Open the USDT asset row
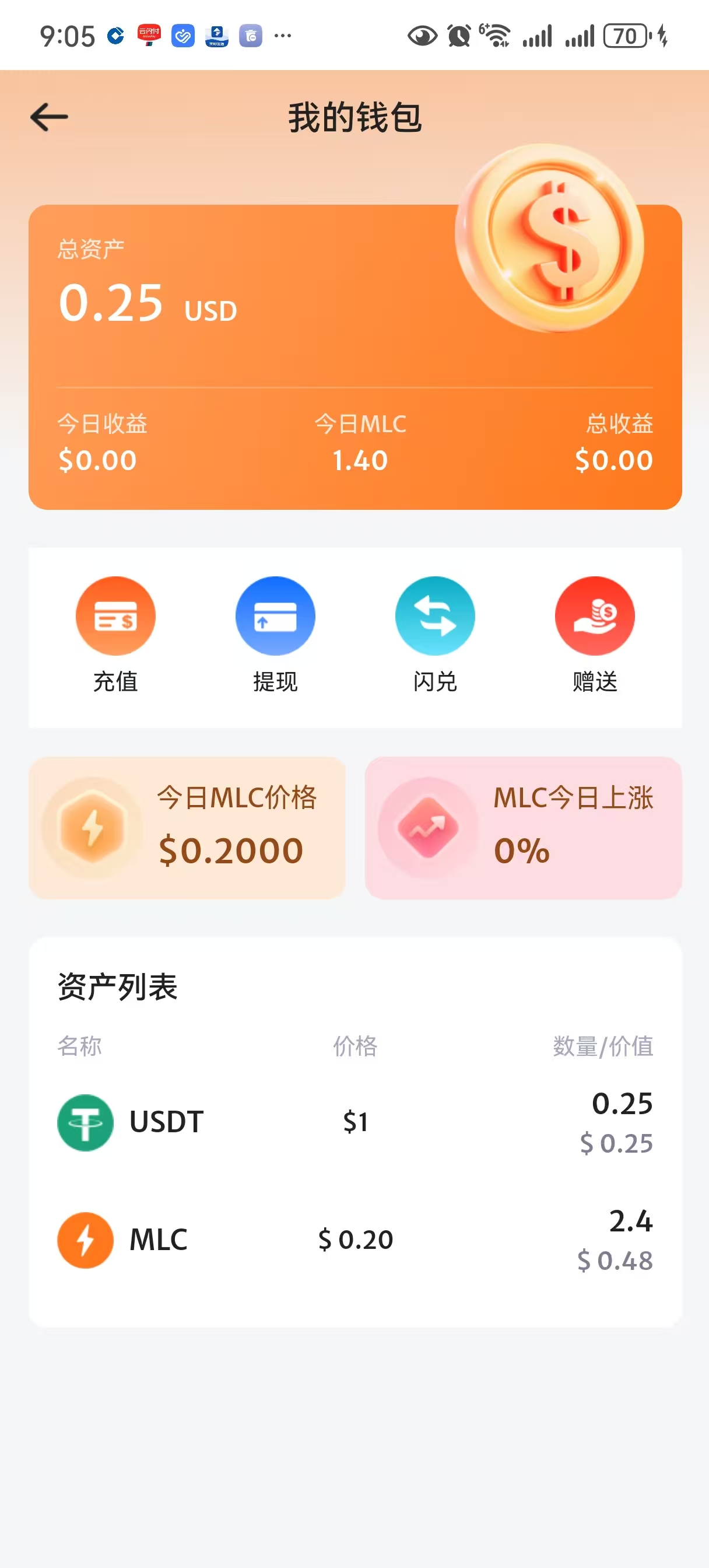 point(355,1122)
